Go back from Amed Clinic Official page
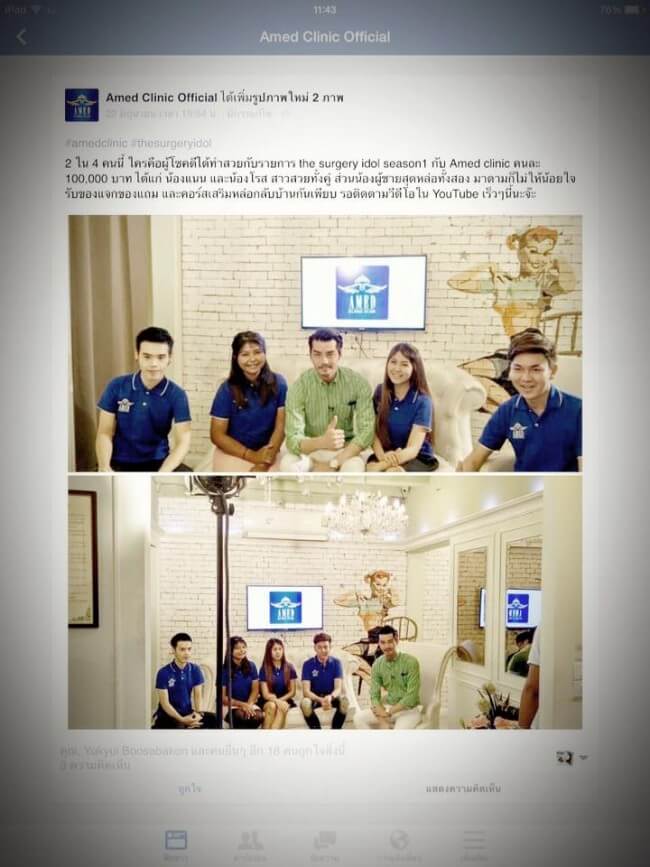This screenshot has height=867, width=650. coord(22,37)
